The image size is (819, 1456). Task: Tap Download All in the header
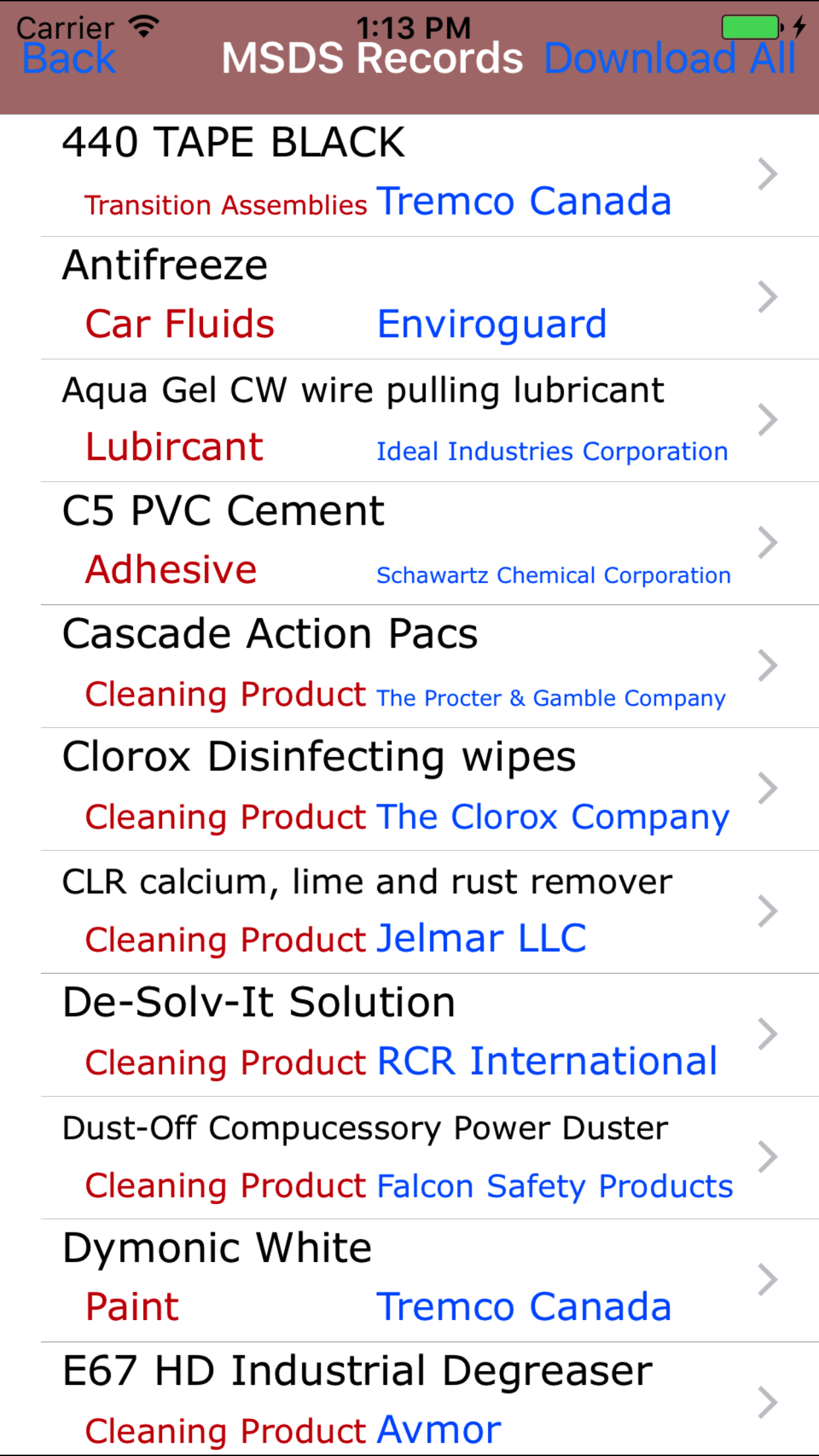670,58
